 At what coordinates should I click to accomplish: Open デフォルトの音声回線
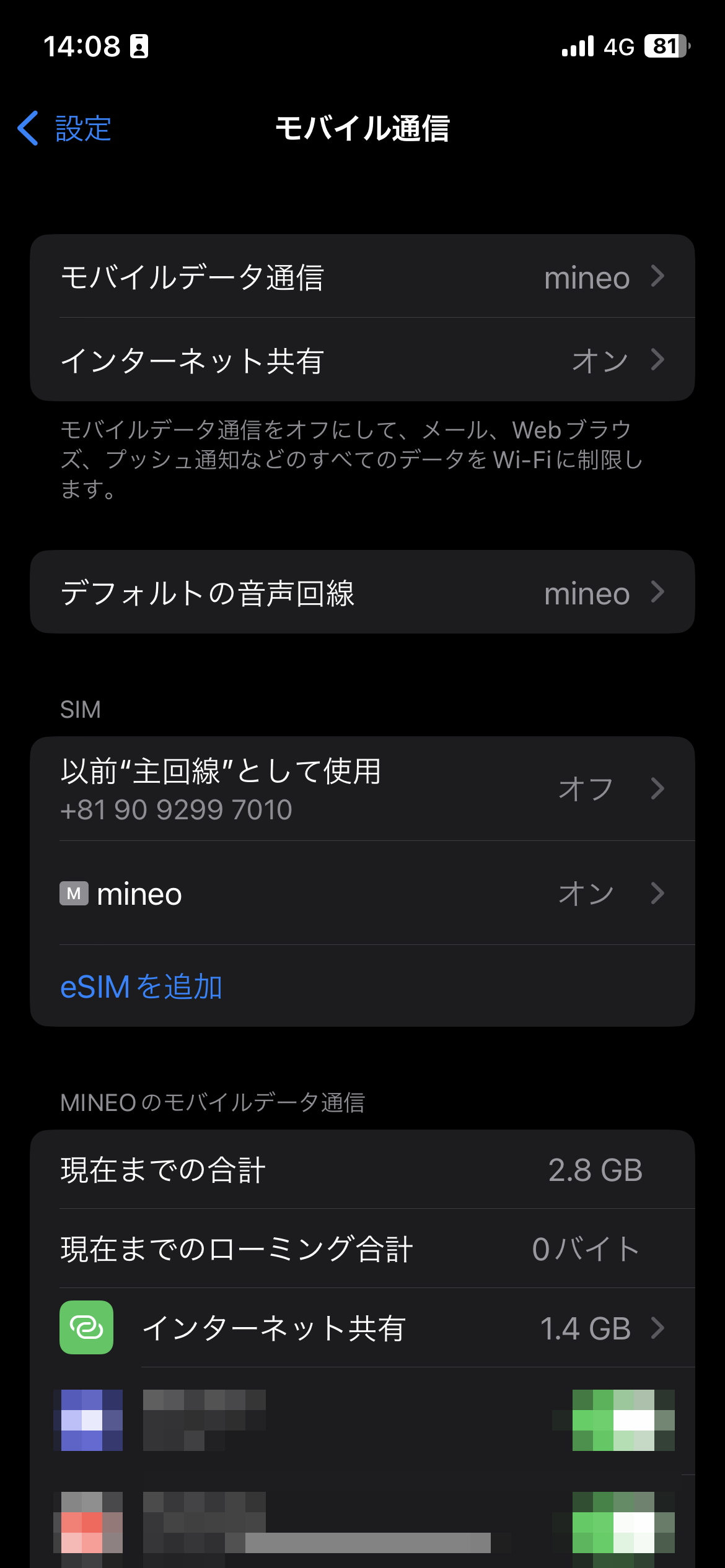(x=362, y=592)
